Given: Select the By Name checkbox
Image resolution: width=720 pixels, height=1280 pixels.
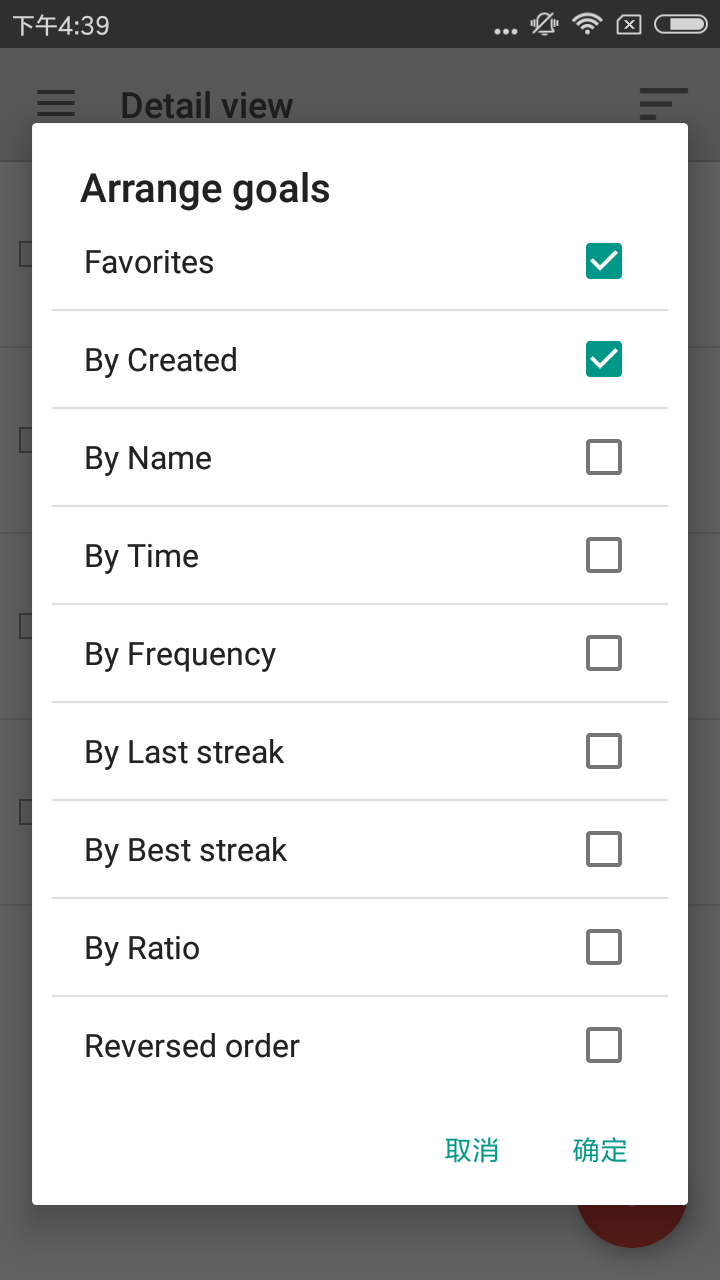Looking at the screenshot, I should 604,457.
